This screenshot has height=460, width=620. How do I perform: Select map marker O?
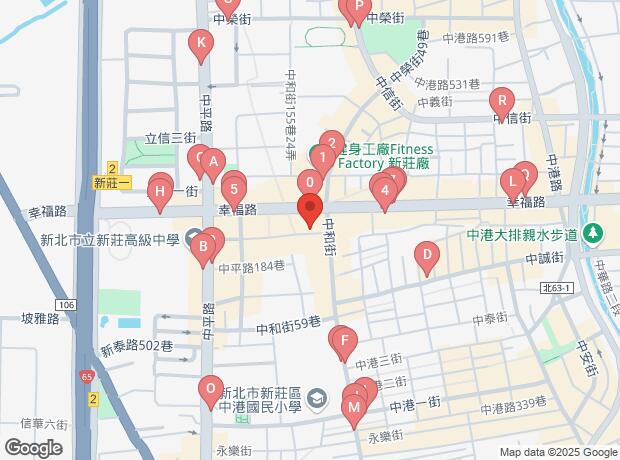[x=209, y=387]
